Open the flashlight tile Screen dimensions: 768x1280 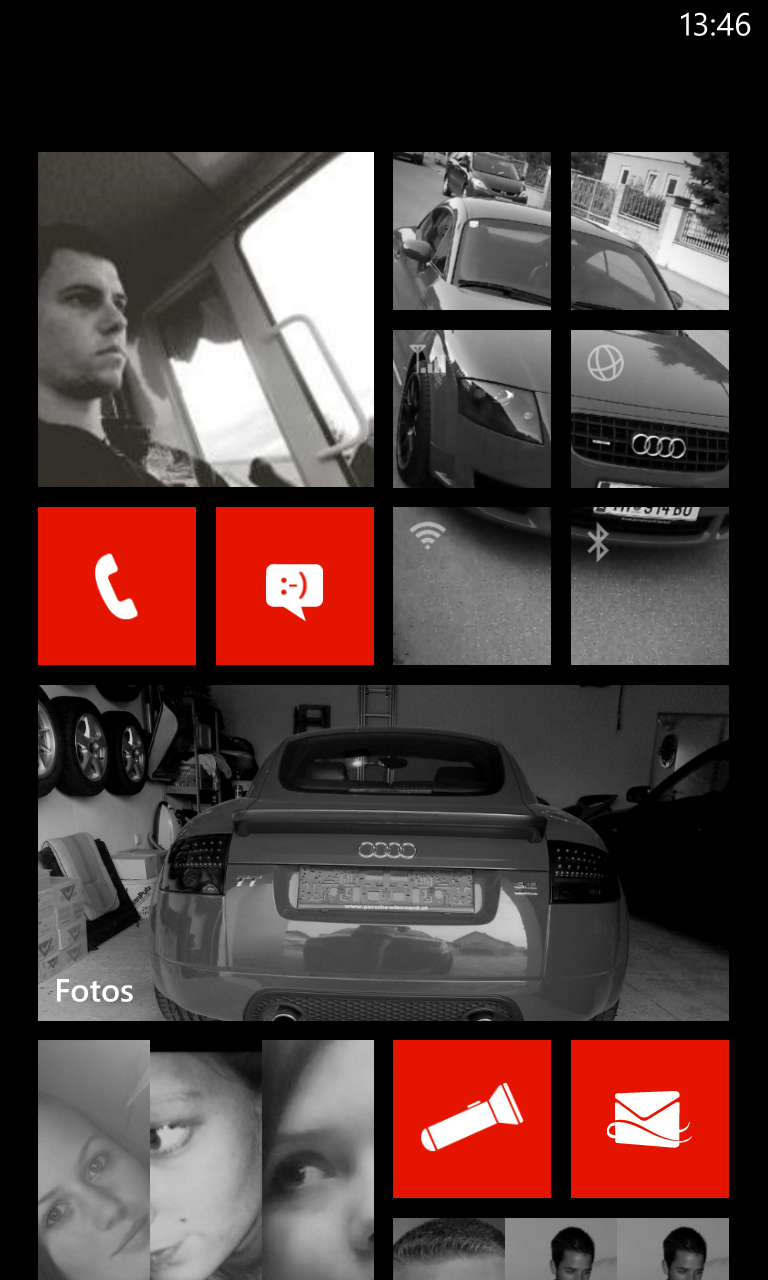point(472,1119)
